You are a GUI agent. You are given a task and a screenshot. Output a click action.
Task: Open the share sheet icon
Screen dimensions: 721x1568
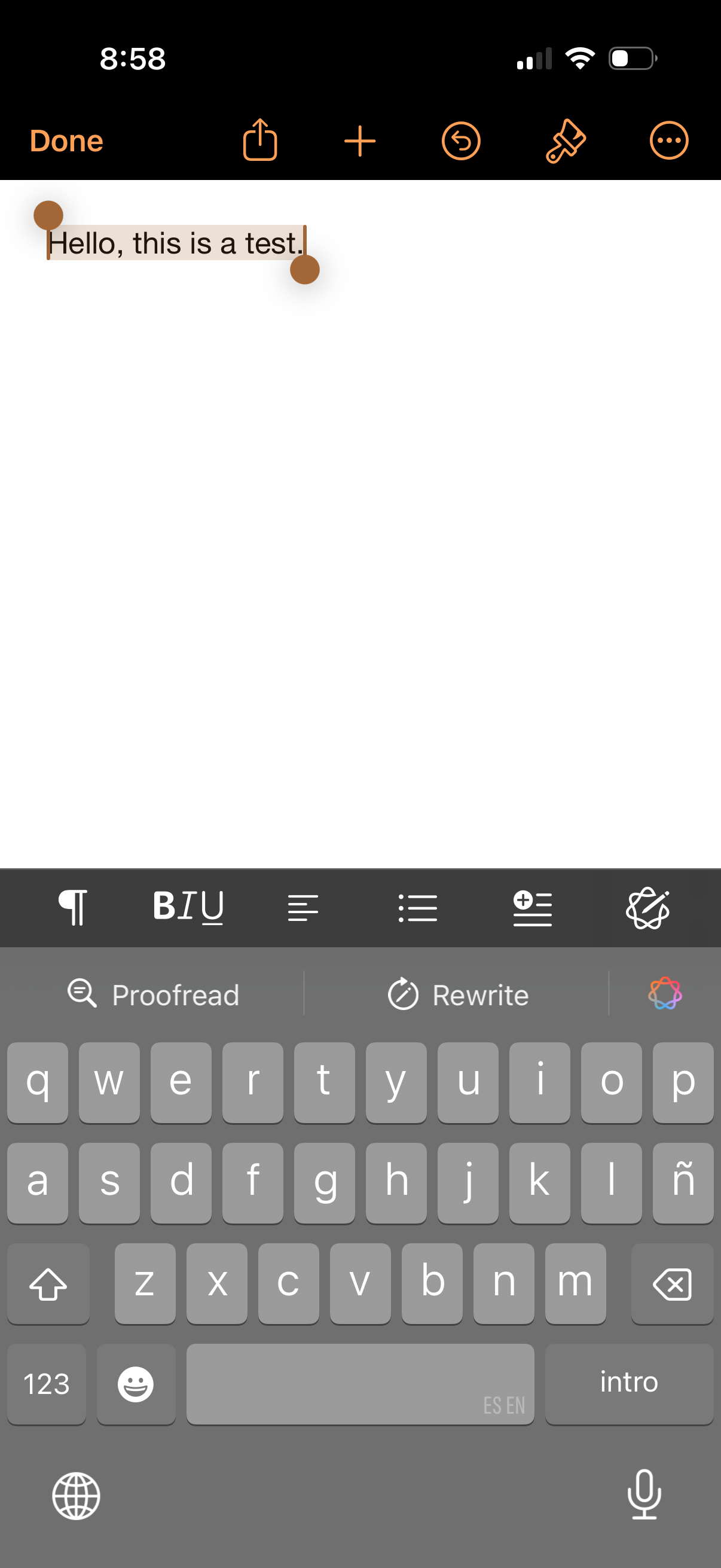click(260, 140)
